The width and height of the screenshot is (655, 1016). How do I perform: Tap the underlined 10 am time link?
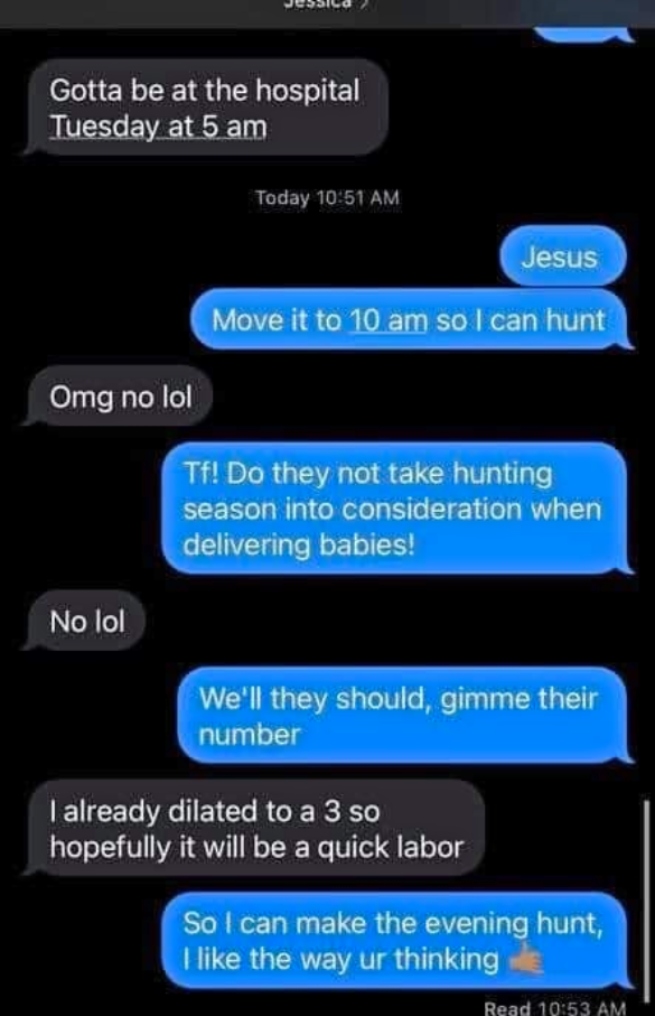point(389,321)
